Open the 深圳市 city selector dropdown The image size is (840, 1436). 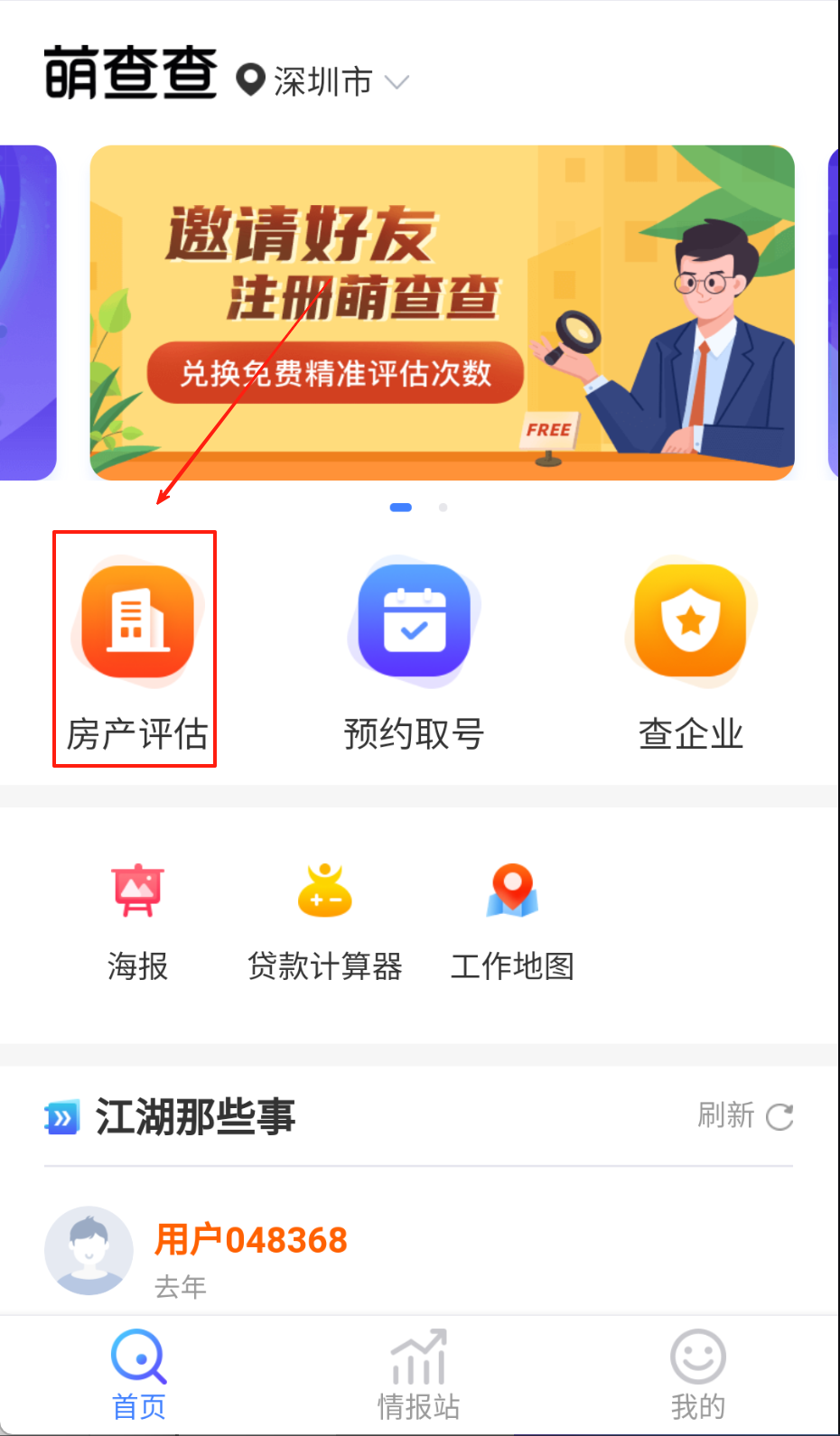pos(322,82)
